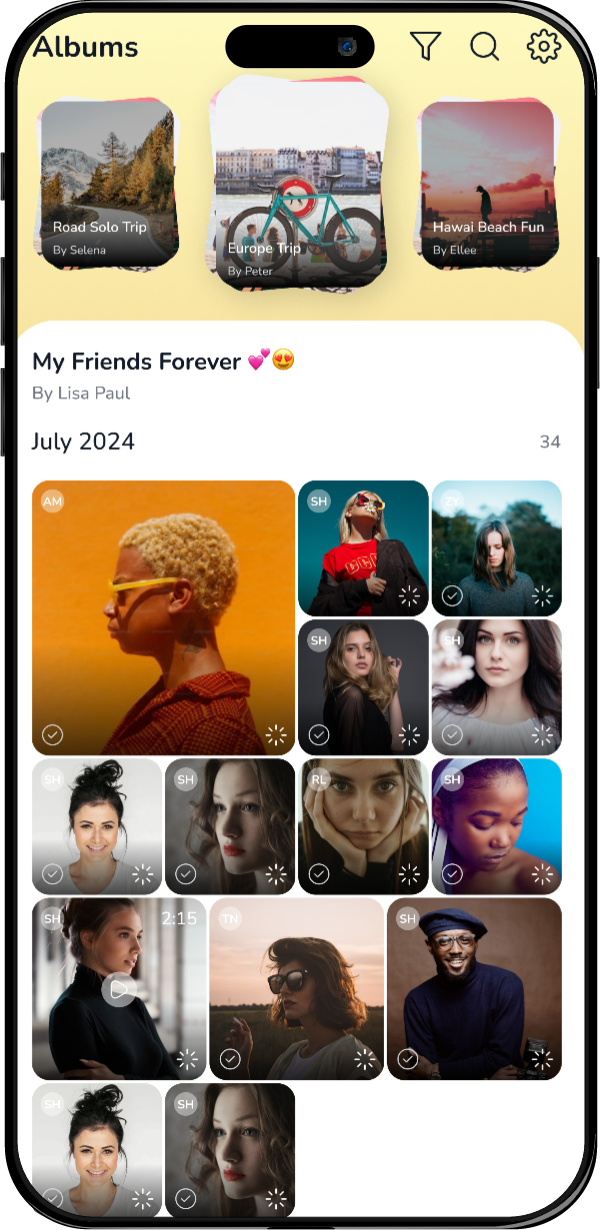Open the large photo tagged AM
Viewport: 600px width, 1230px height.
coord(163,617)
